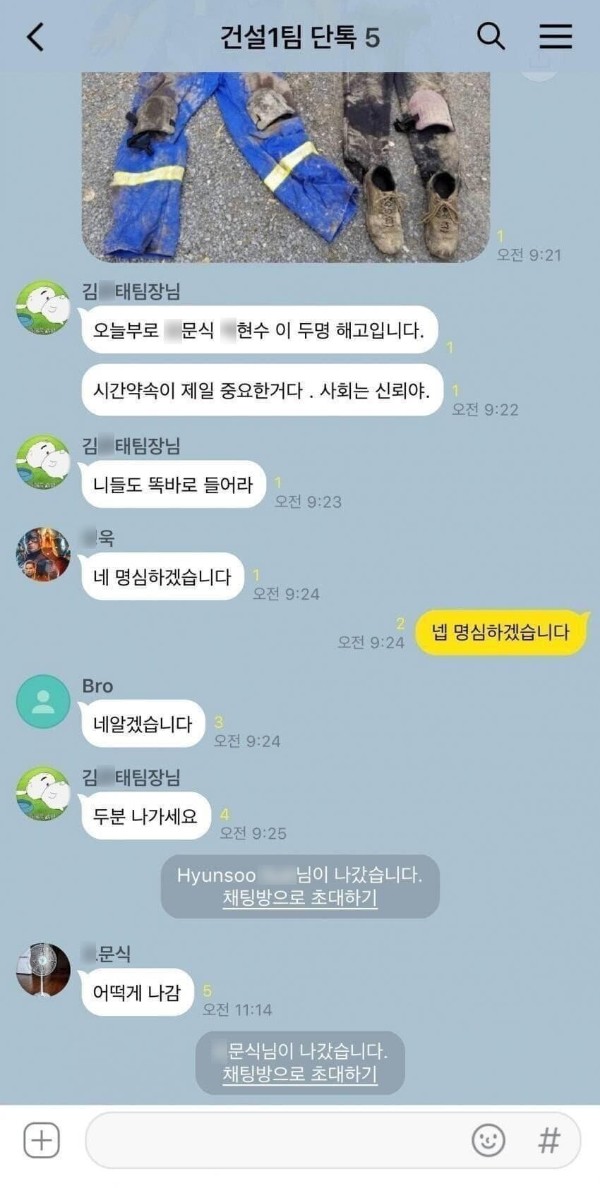600x1188 pixels.
Task: Open 태팀장님's profile next to 두분 나가세요
Action: [x=43, y=792]
